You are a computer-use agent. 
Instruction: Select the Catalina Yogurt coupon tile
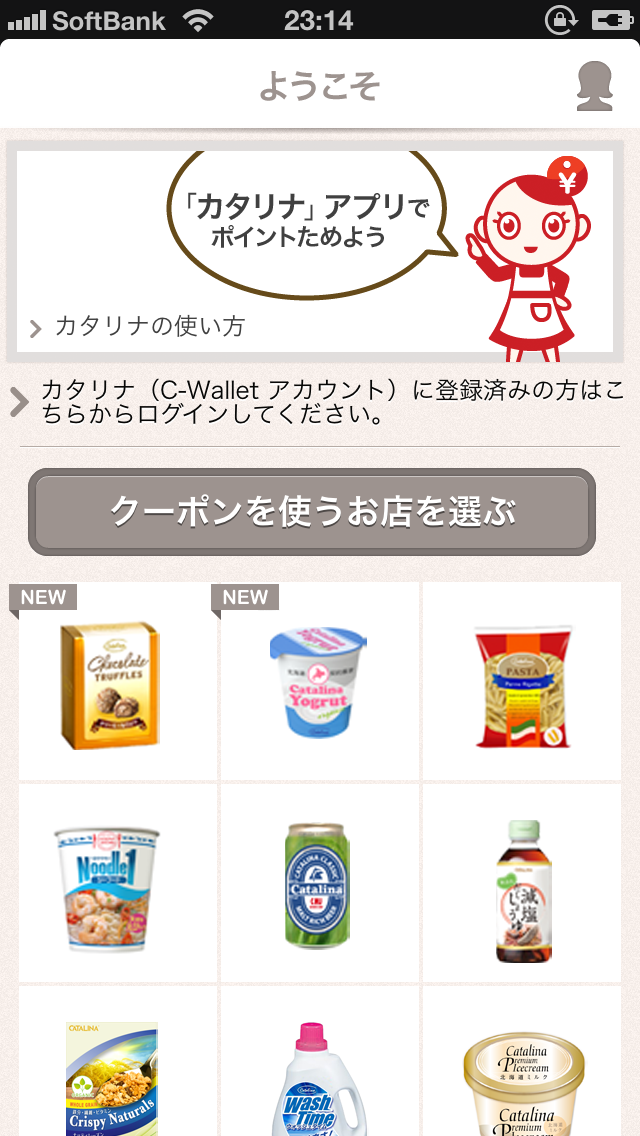(x=319, y=682)
